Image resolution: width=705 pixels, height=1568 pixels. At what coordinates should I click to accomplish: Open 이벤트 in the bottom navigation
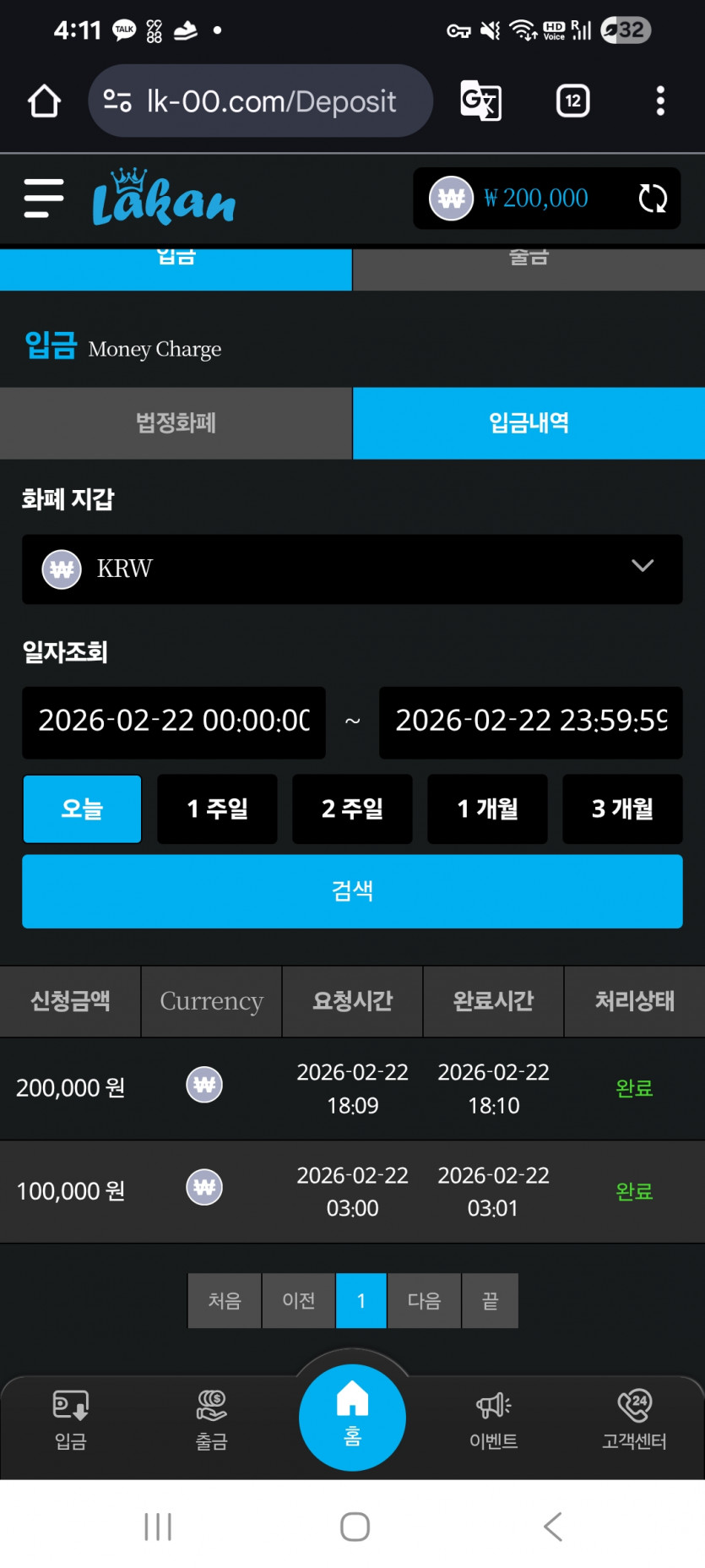(x=494, y=1421)
